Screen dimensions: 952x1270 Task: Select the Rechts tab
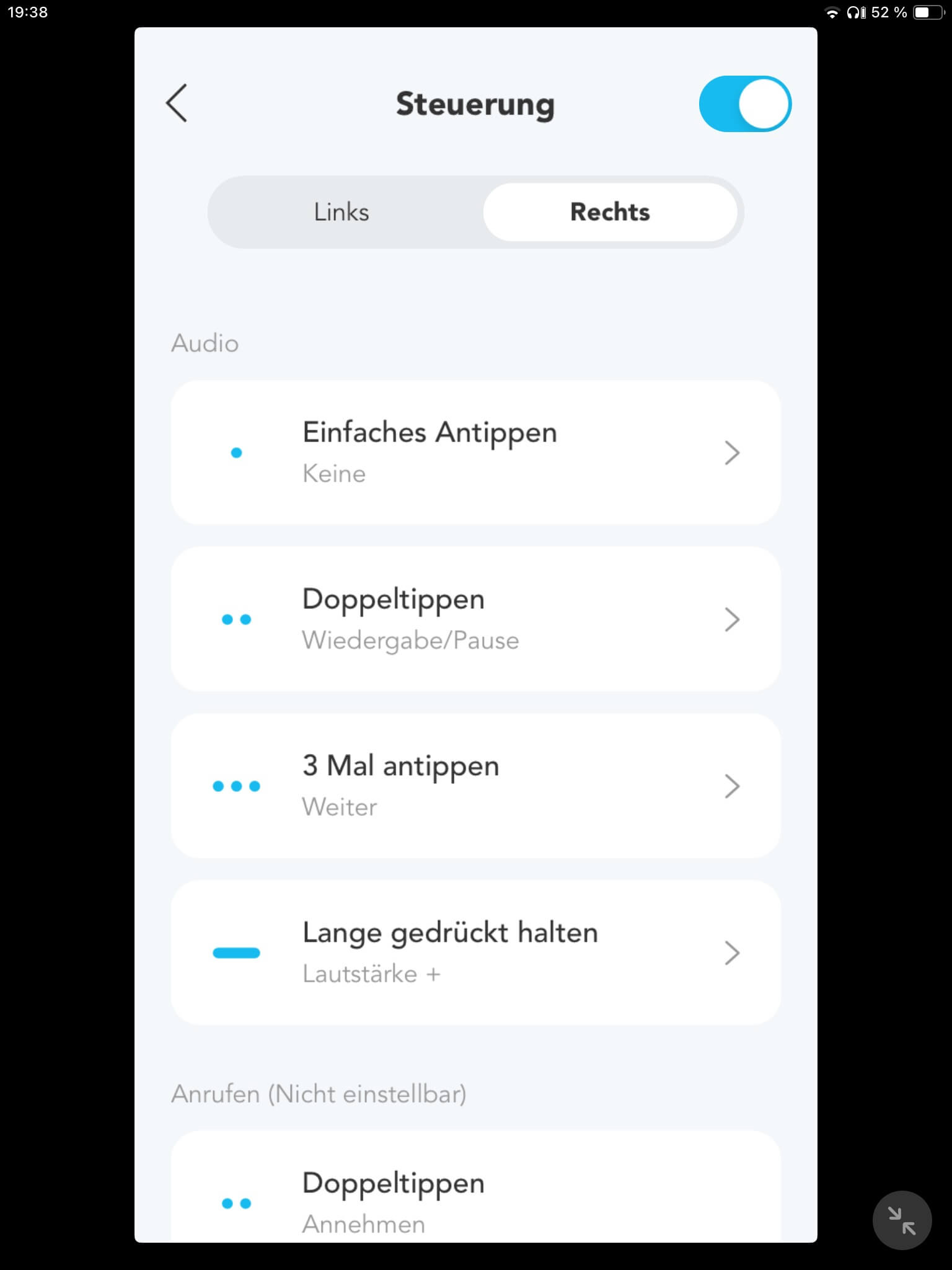coord(610,212)
